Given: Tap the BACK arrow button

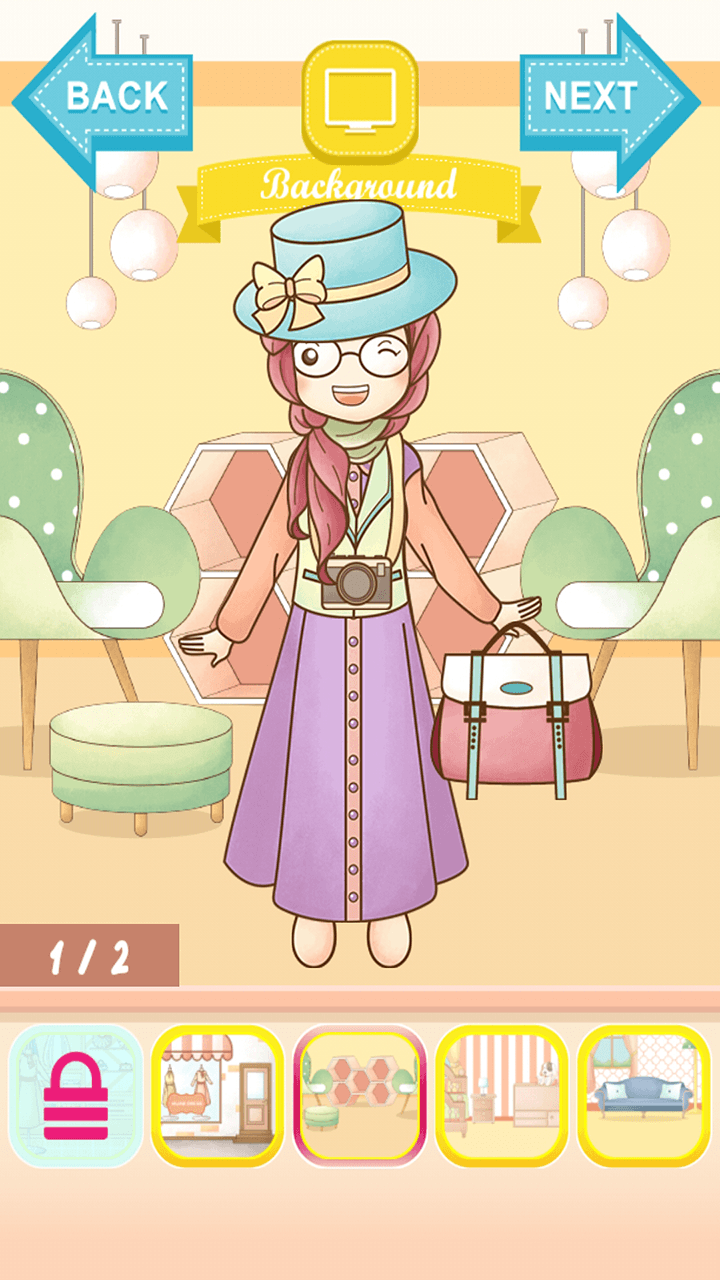Looking at the screenshot, I should tap(105, 97).
